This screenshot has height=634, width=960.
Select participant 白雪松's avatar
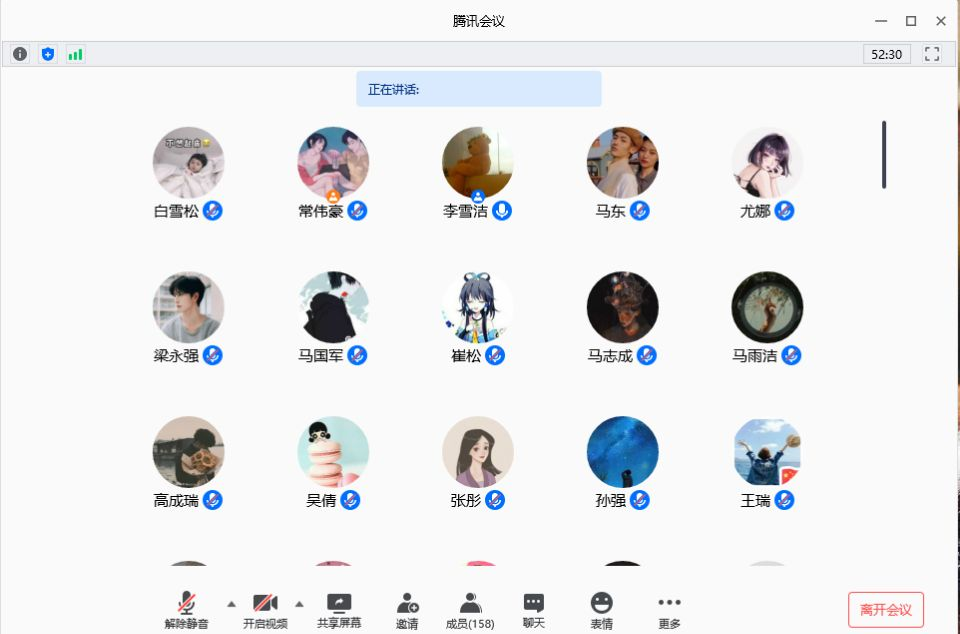[x=188, y=162]
